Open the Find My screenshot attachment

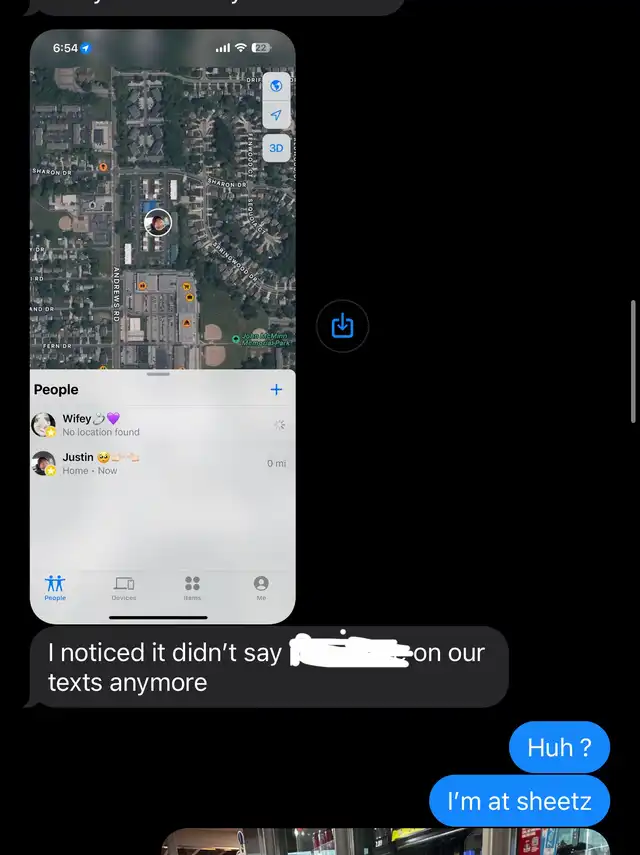pyautogui.click(x=163, y=326)
